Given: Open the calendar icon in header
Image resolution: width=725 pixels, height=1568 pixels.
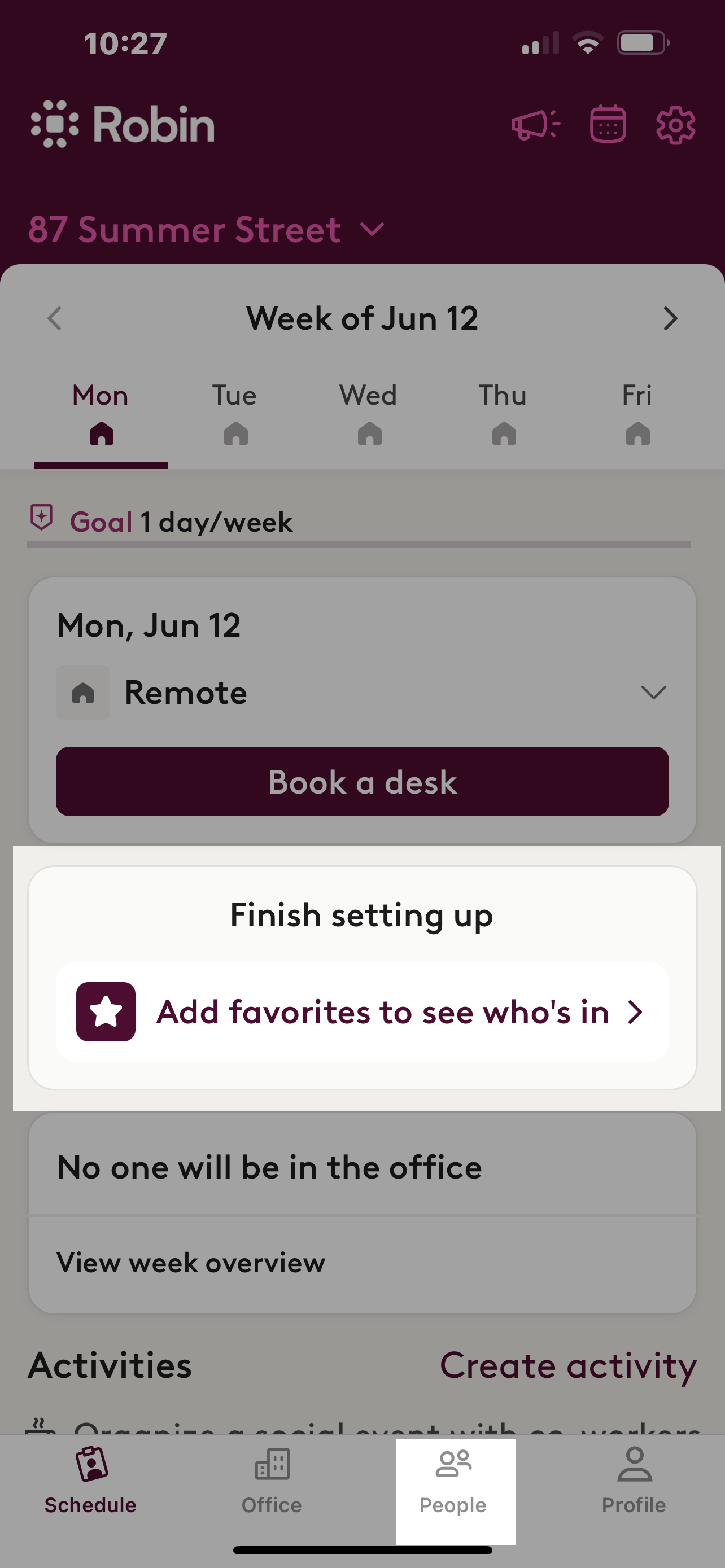Looking at the screenshot, I should coord(608,124).
